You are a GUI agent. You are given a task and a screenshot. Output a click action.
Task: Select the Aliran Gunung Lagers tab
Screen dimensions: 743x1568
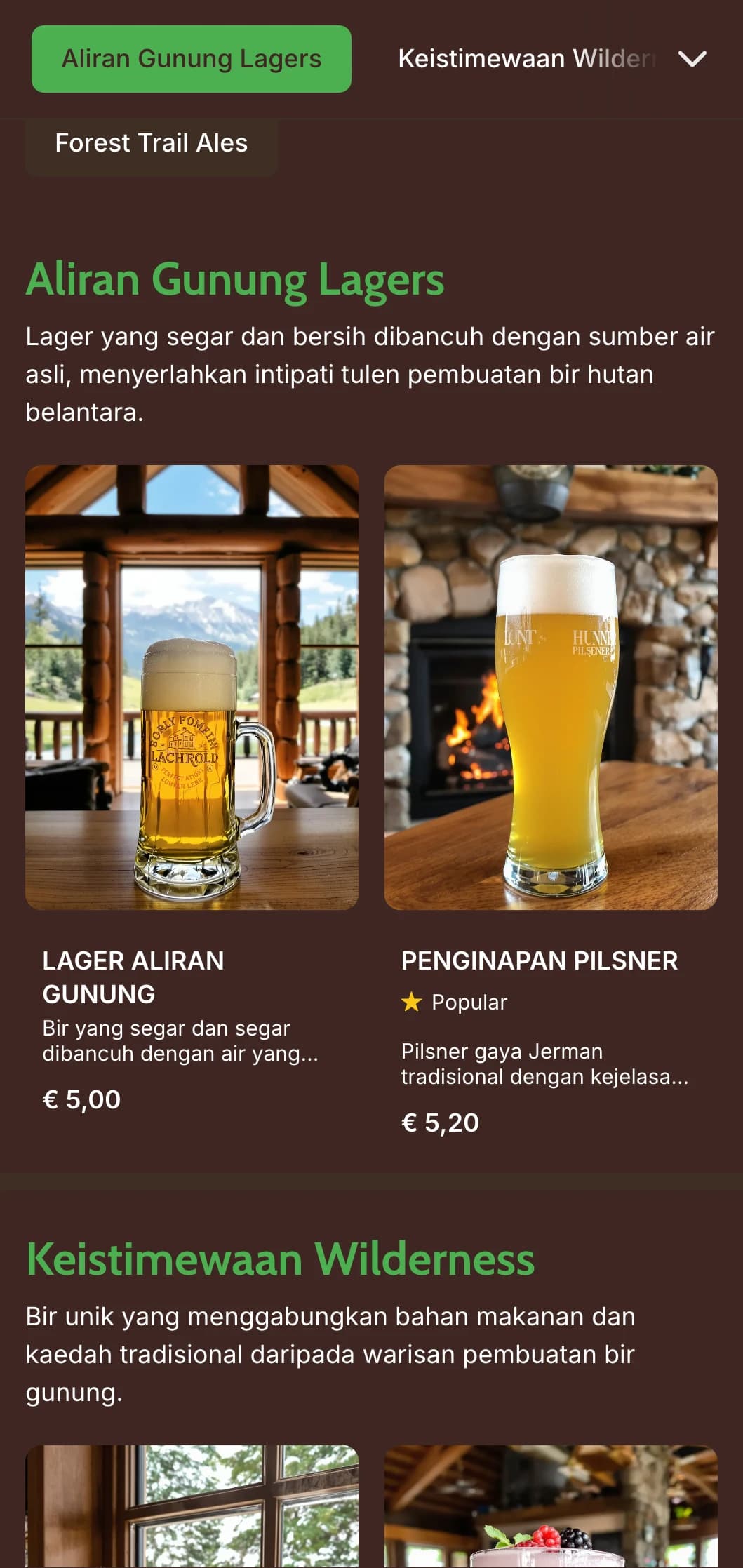click(191, 59)
